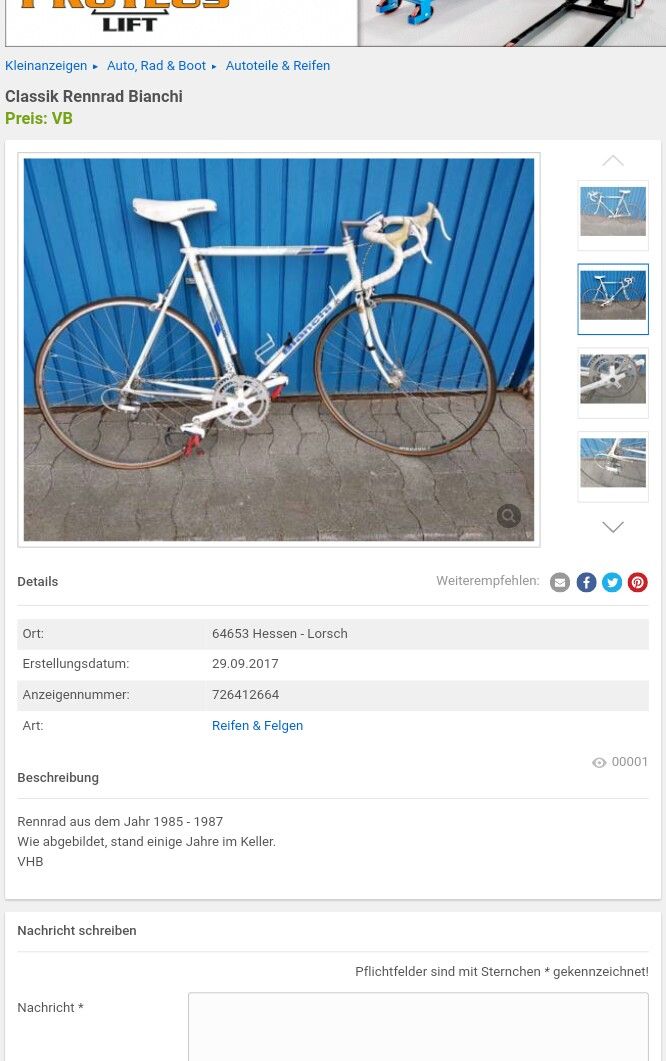Viewport: 666px width, 1061px height.
Task: View the fourth gallery thumbnail
Action: (x=613, y=465)
